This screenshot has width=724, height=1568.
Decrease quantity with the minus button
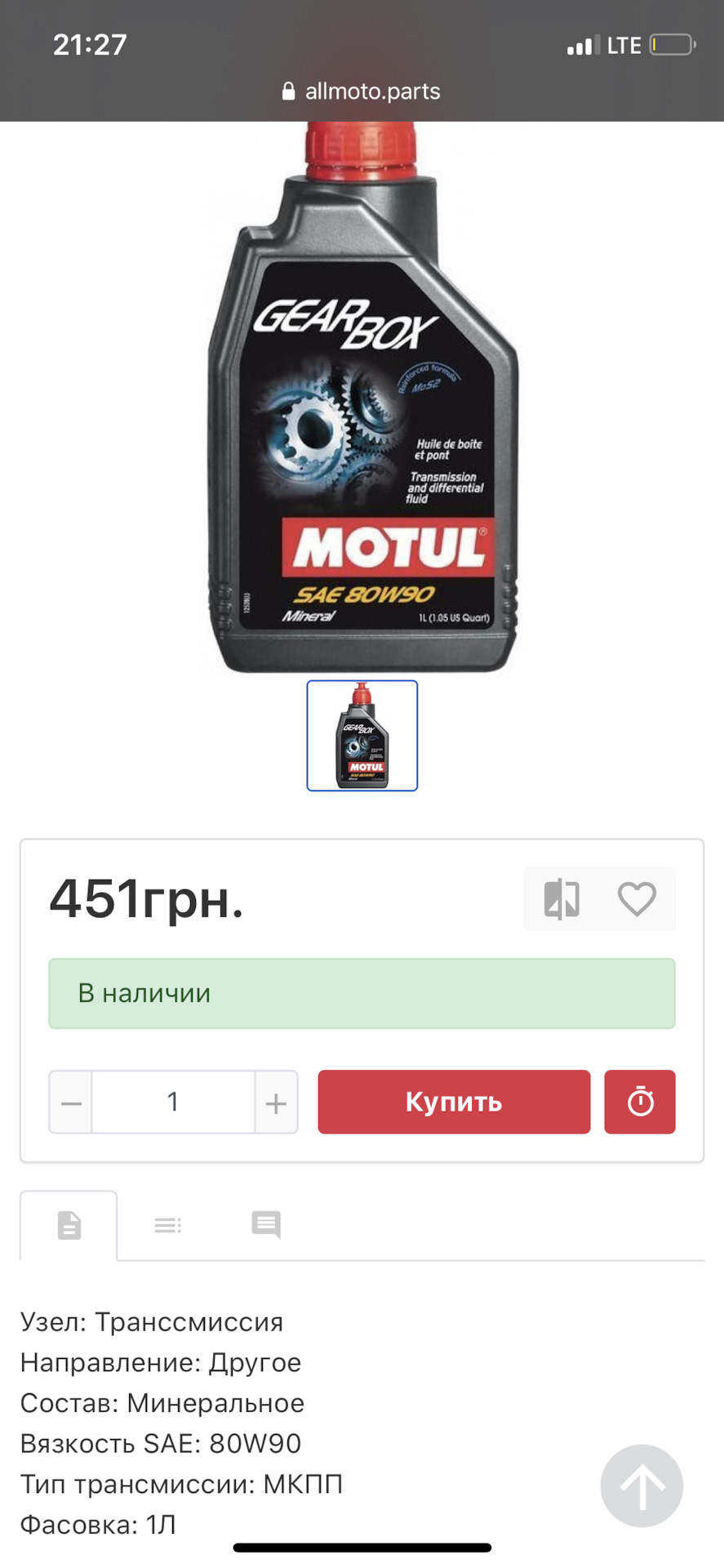[71, 1102]
